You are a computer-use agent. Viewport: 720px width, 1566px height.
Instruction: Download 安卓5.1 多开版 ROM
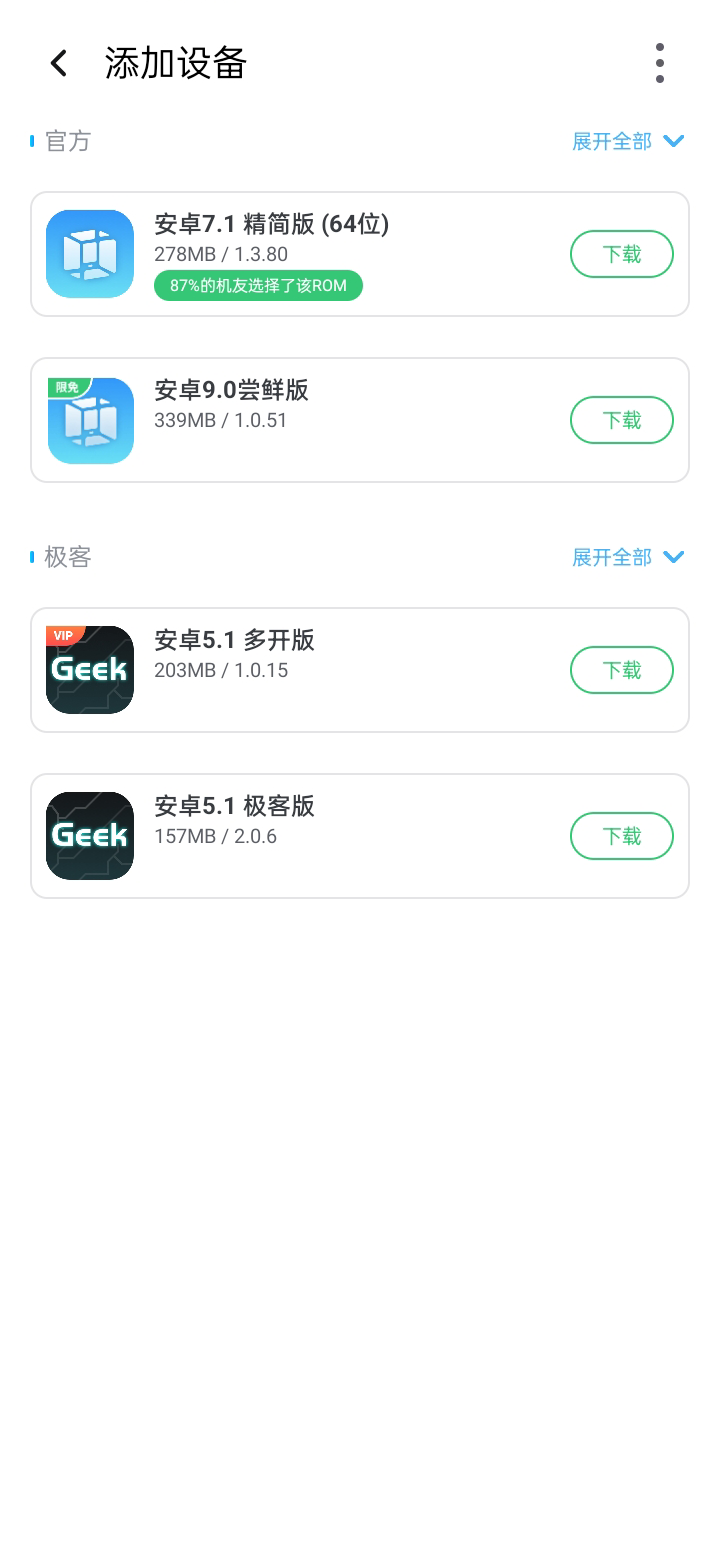coord(621,670)
